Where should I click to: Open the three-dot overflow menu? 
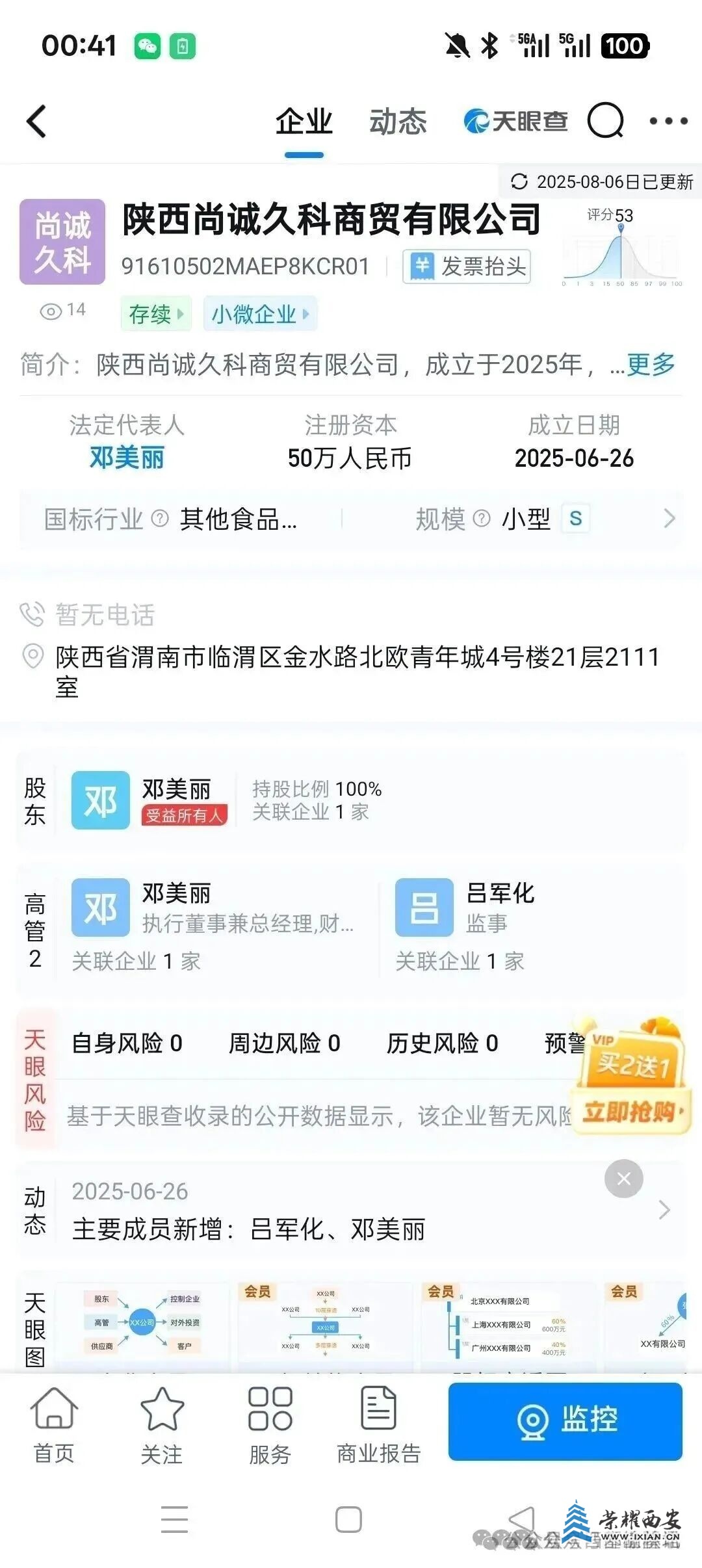(668, 121)
